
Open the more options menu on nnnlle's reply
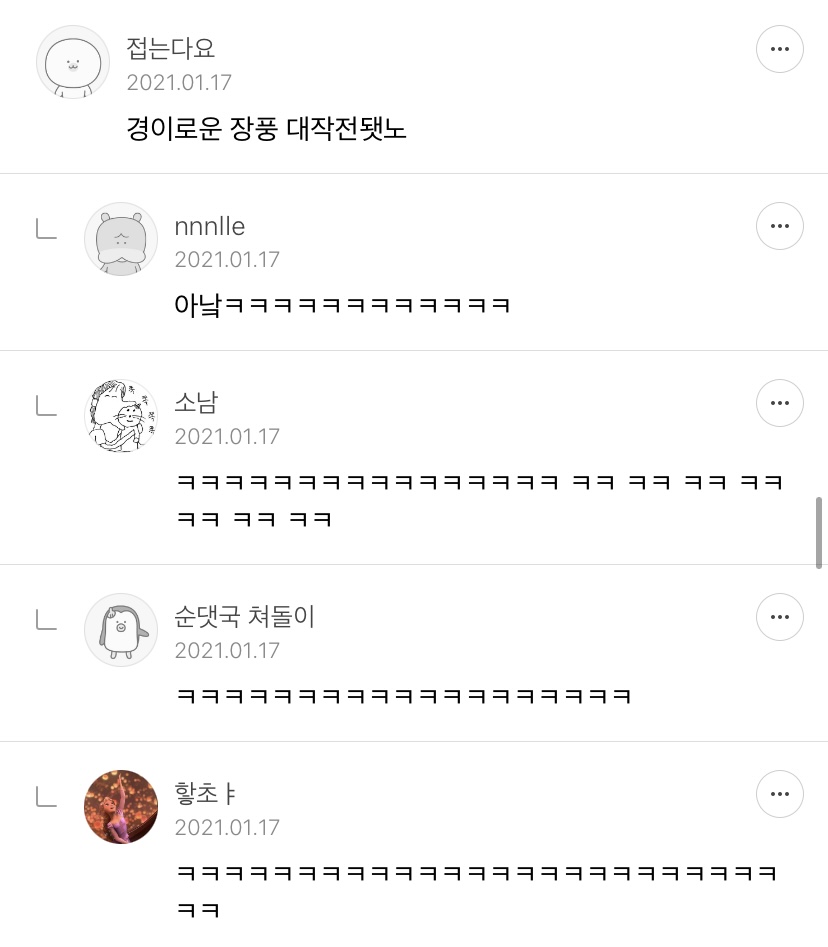(x=779, y=226)
